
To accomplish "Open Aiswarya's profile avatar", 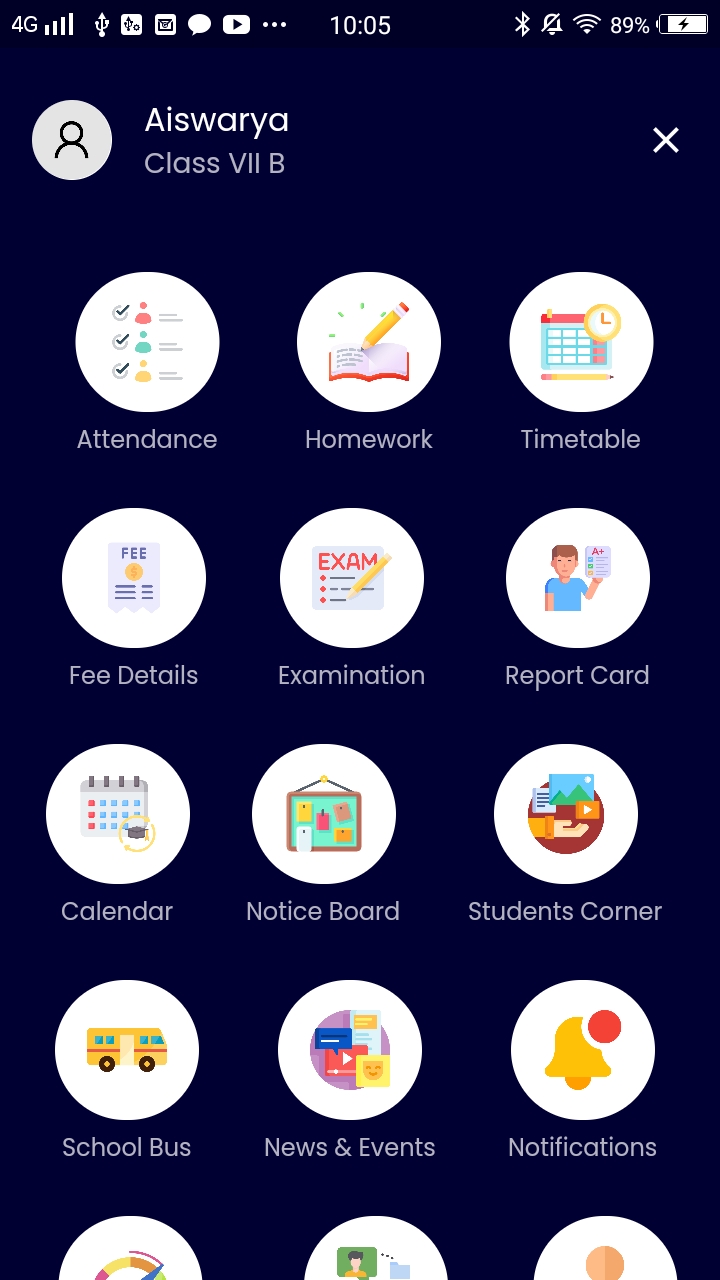I will [72, 140].
